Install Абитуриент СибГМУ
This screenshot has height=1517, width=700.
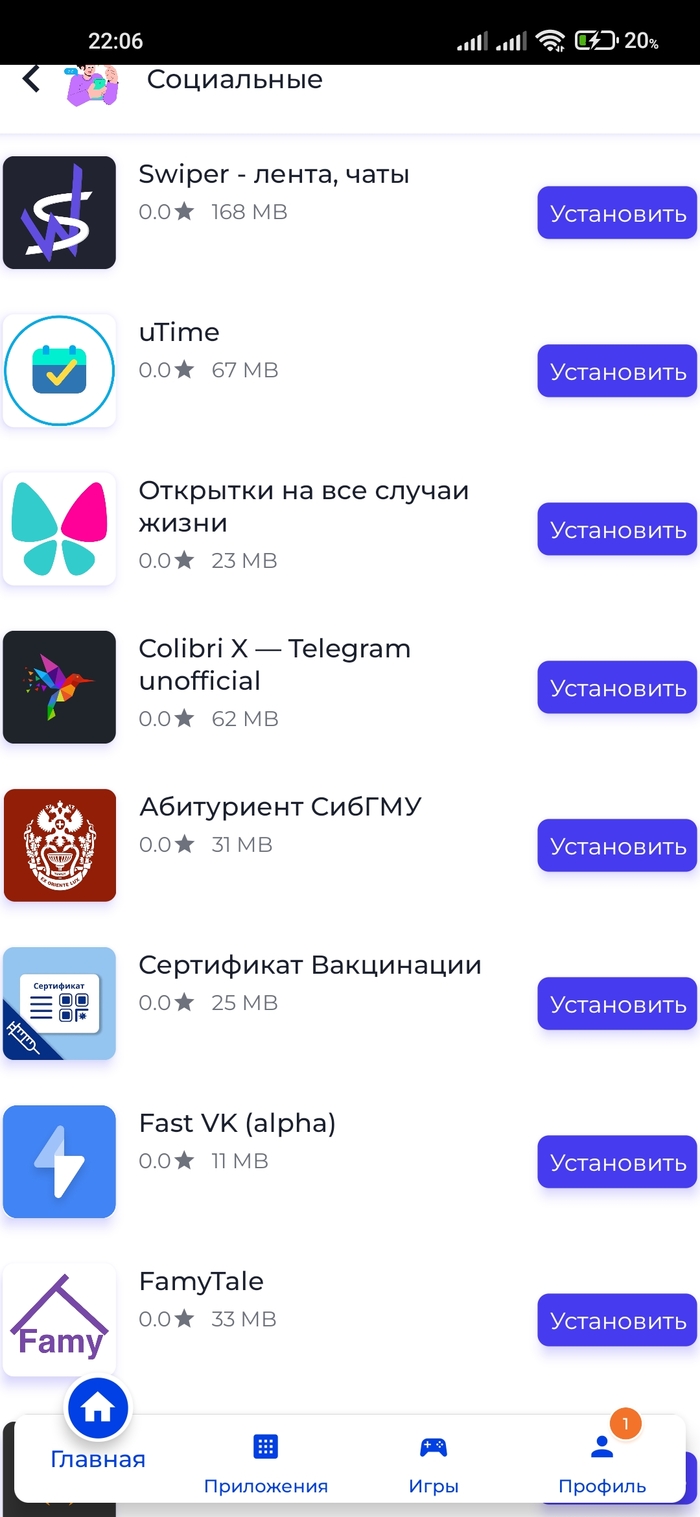[617, 846]
